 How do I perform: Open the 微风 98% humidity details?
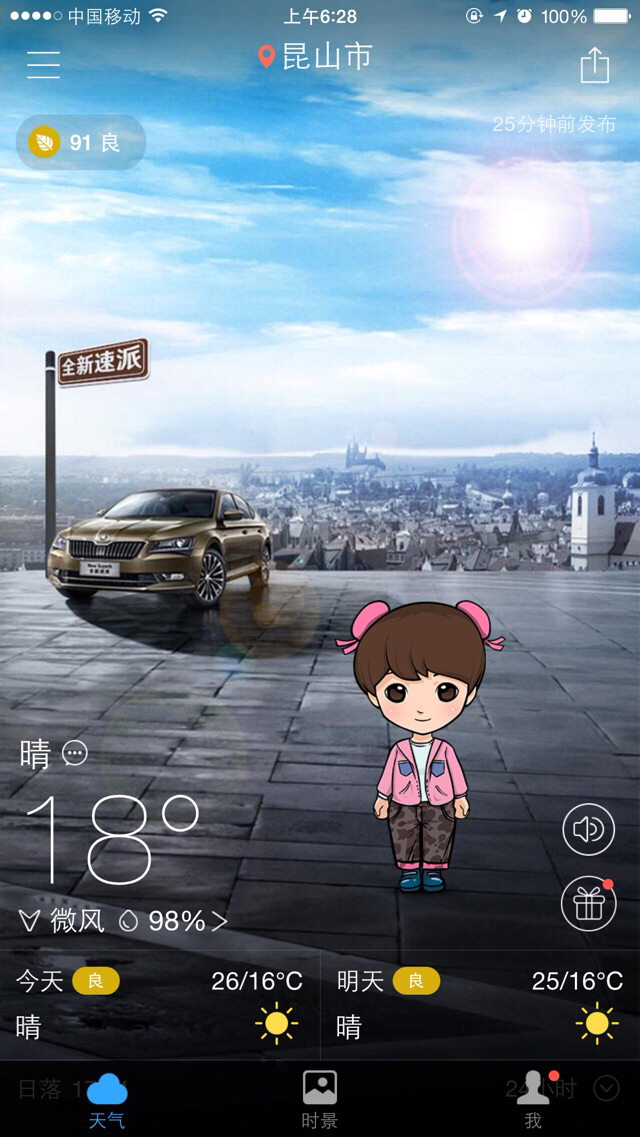point(123,921)
